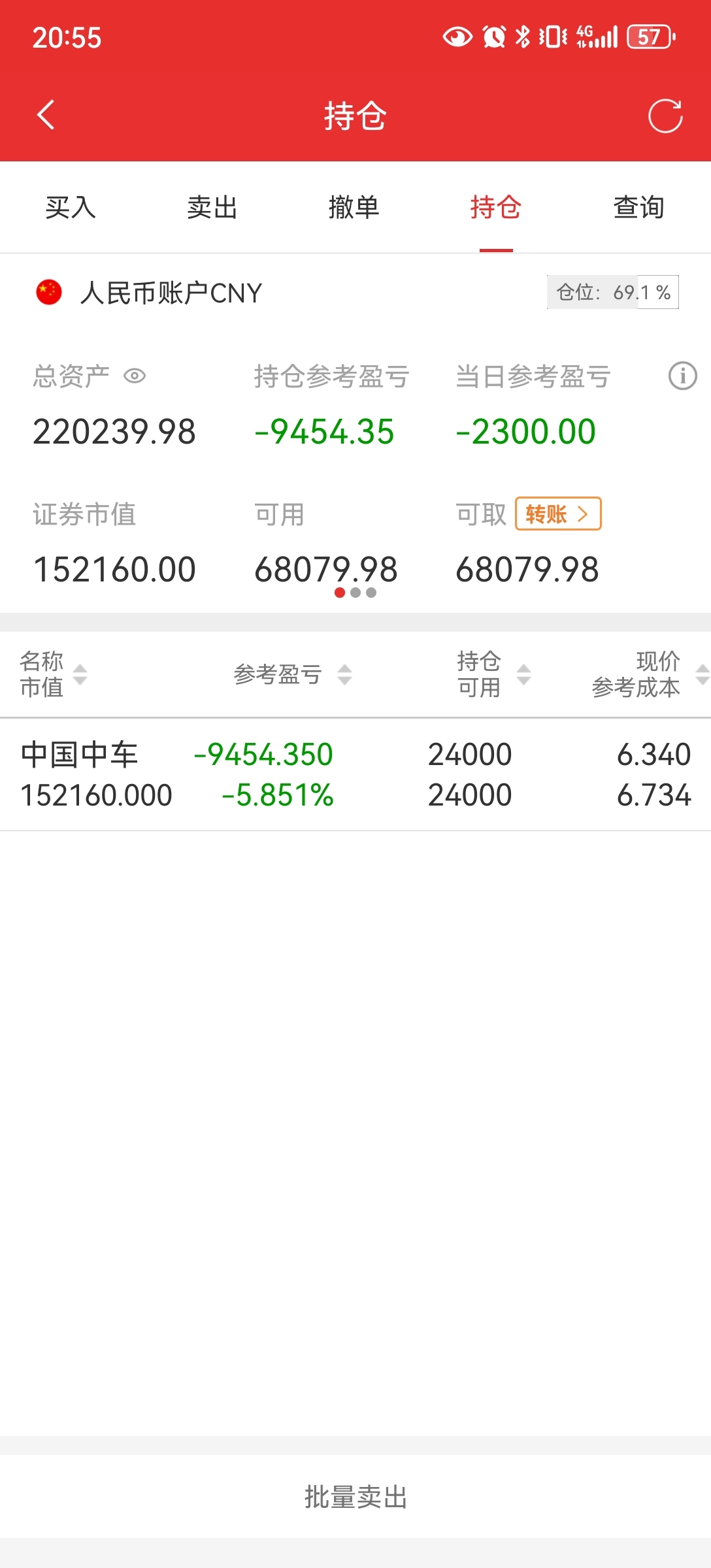The width and height of the screenshot is (711, 1568).
Task: Tap the 批量卖出 button
Action: coord(355,1497)
